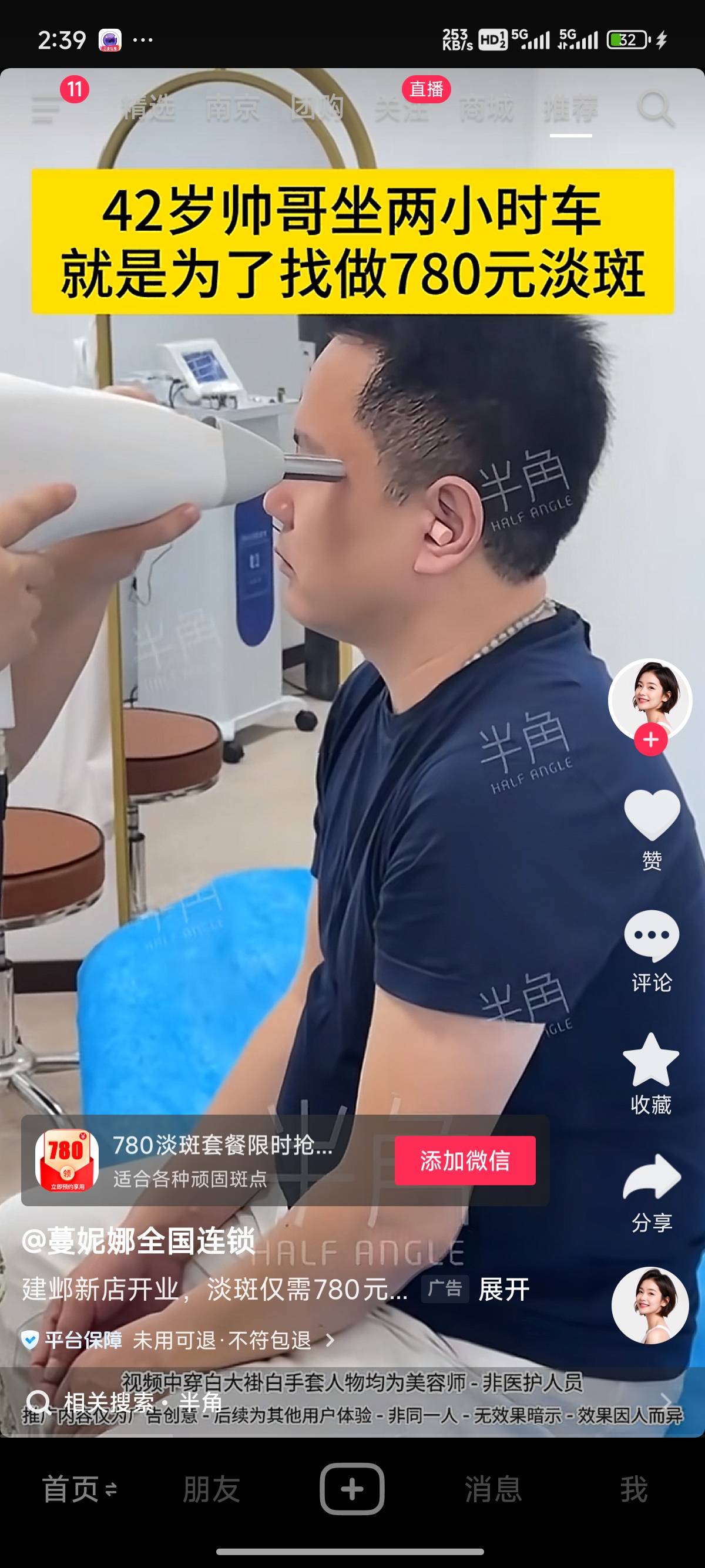Open related search 半角
The height and width of the screenshot is (1568, 705).
tap(143, 1402)
